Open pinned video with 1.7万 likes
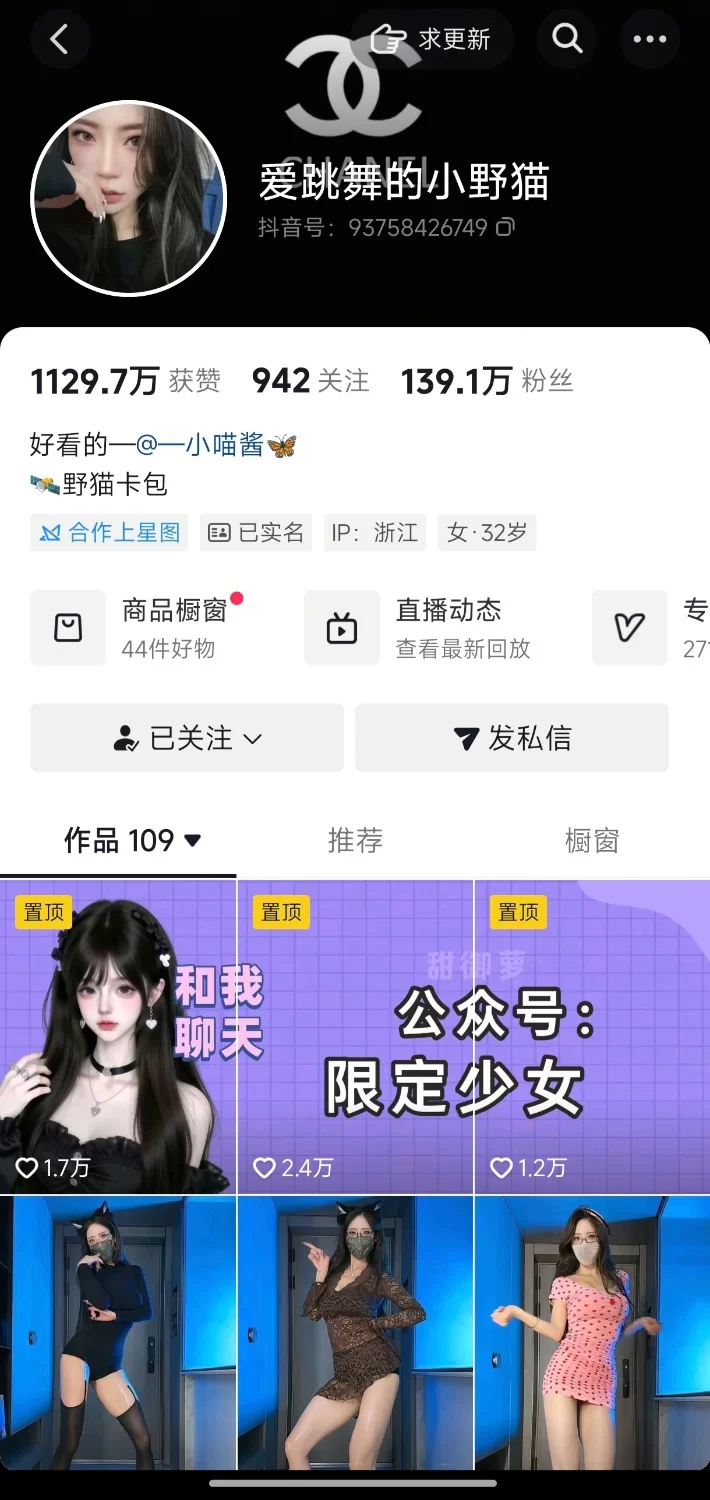Screen dimensions: 710x1500 click(118, 1035)
